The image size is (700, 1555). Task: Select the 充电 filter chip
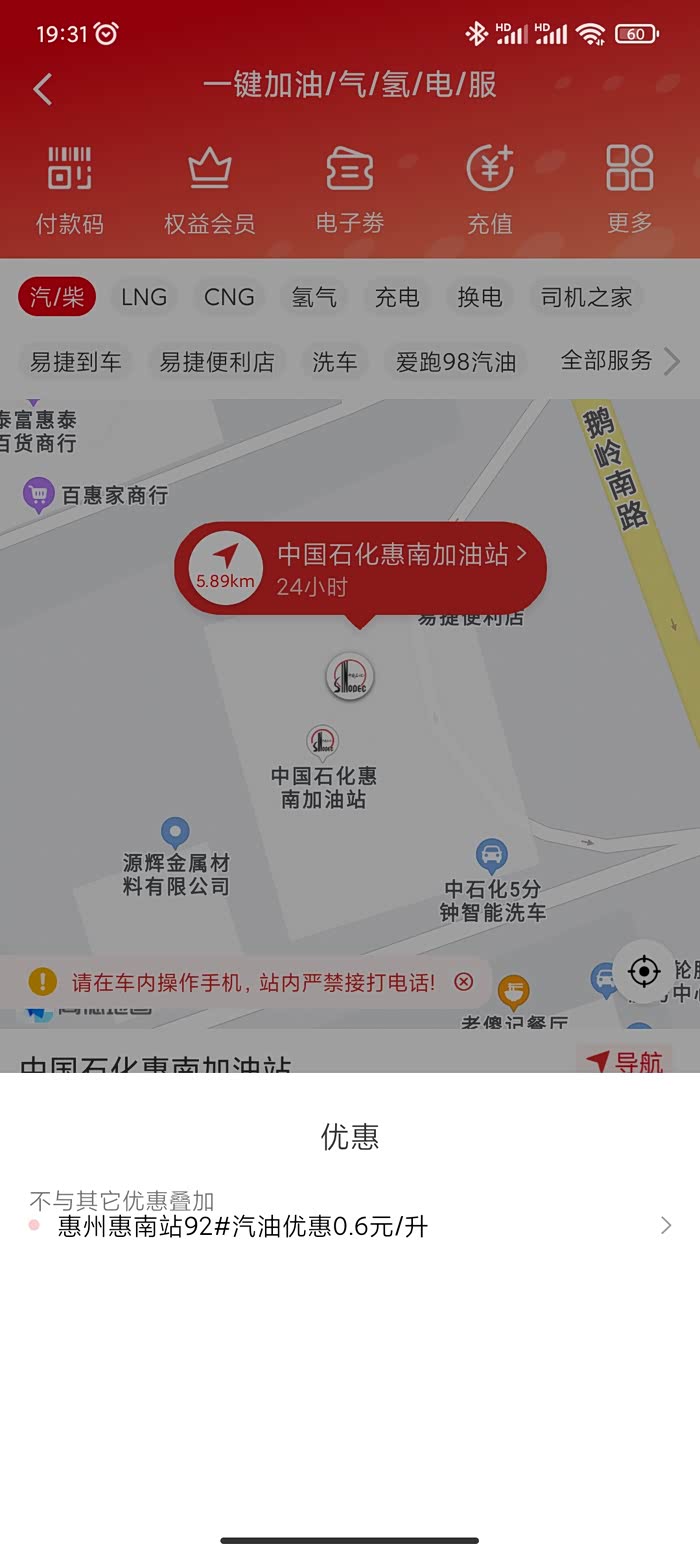pyautogui.click(x=397, y=297)
